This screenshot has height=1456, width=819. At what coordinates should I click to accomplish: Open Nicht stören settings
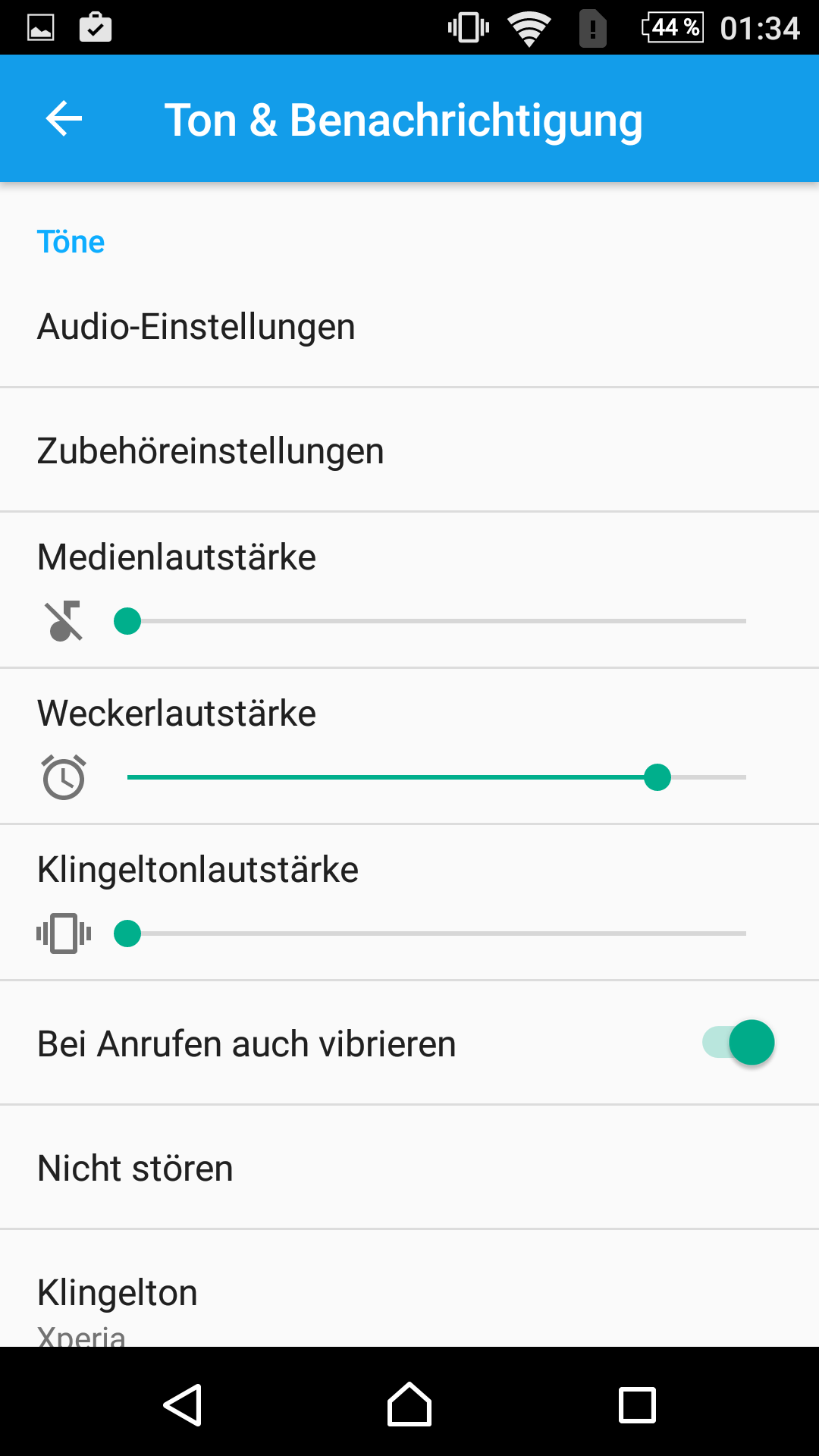point(409,1168)
